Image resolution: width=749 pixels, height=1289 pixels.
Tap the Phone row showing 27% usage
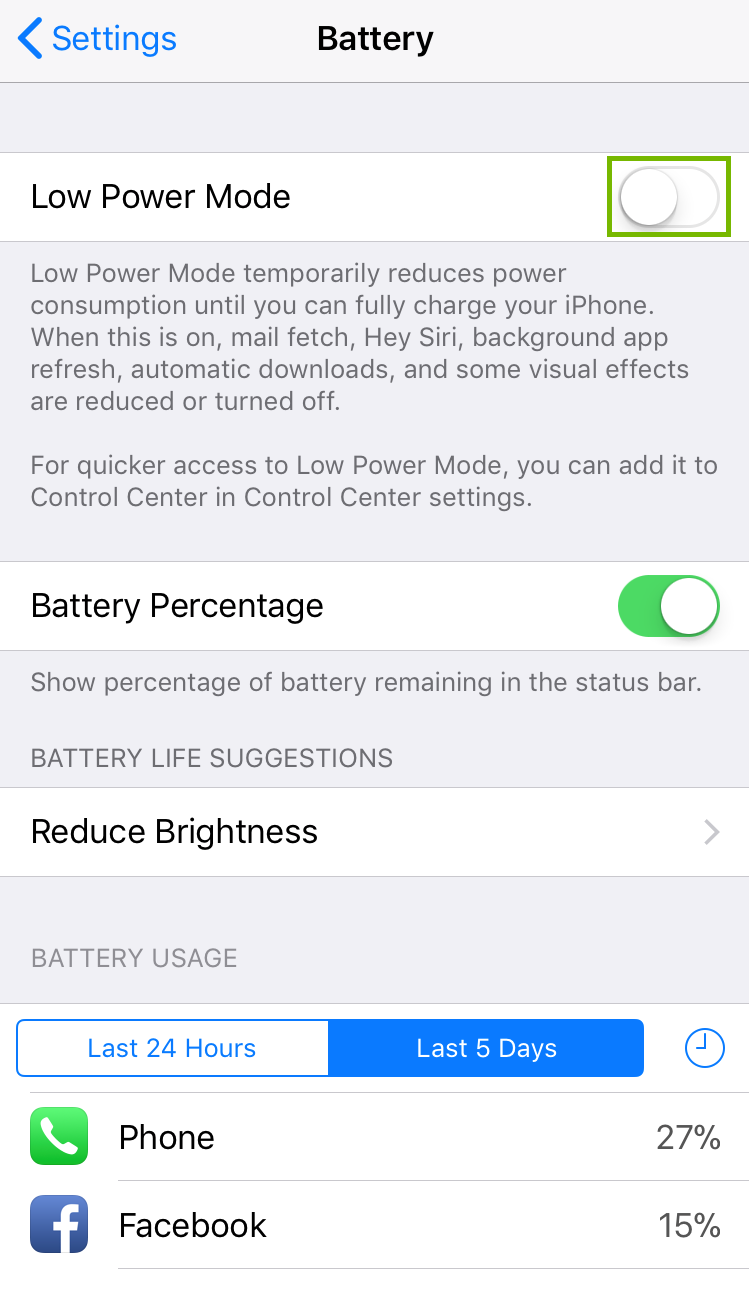[x=374, y=1137]
